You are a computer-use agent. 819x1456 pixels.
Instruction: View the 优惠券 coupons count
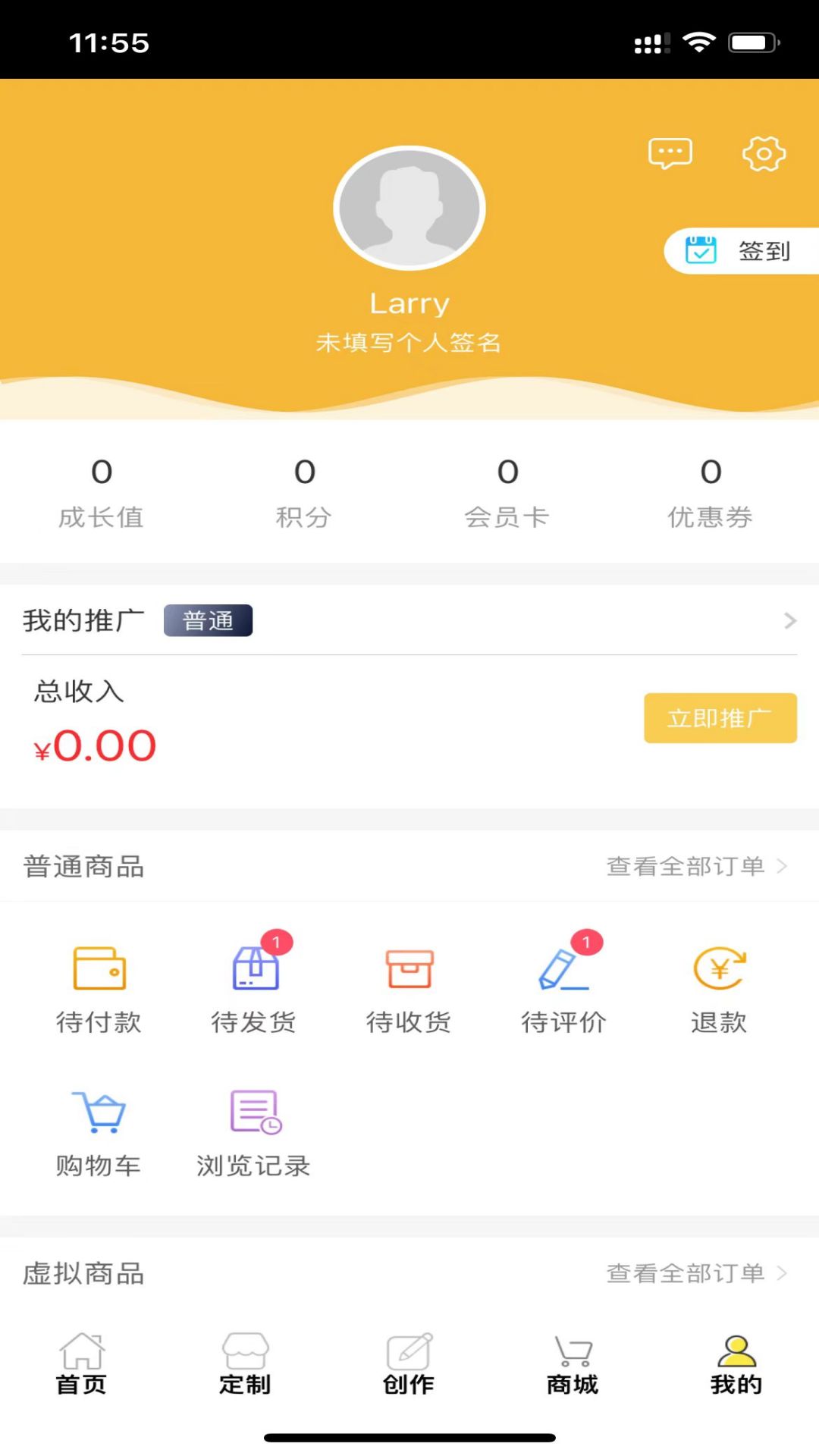pyautogui.click(x=711, y=493)
